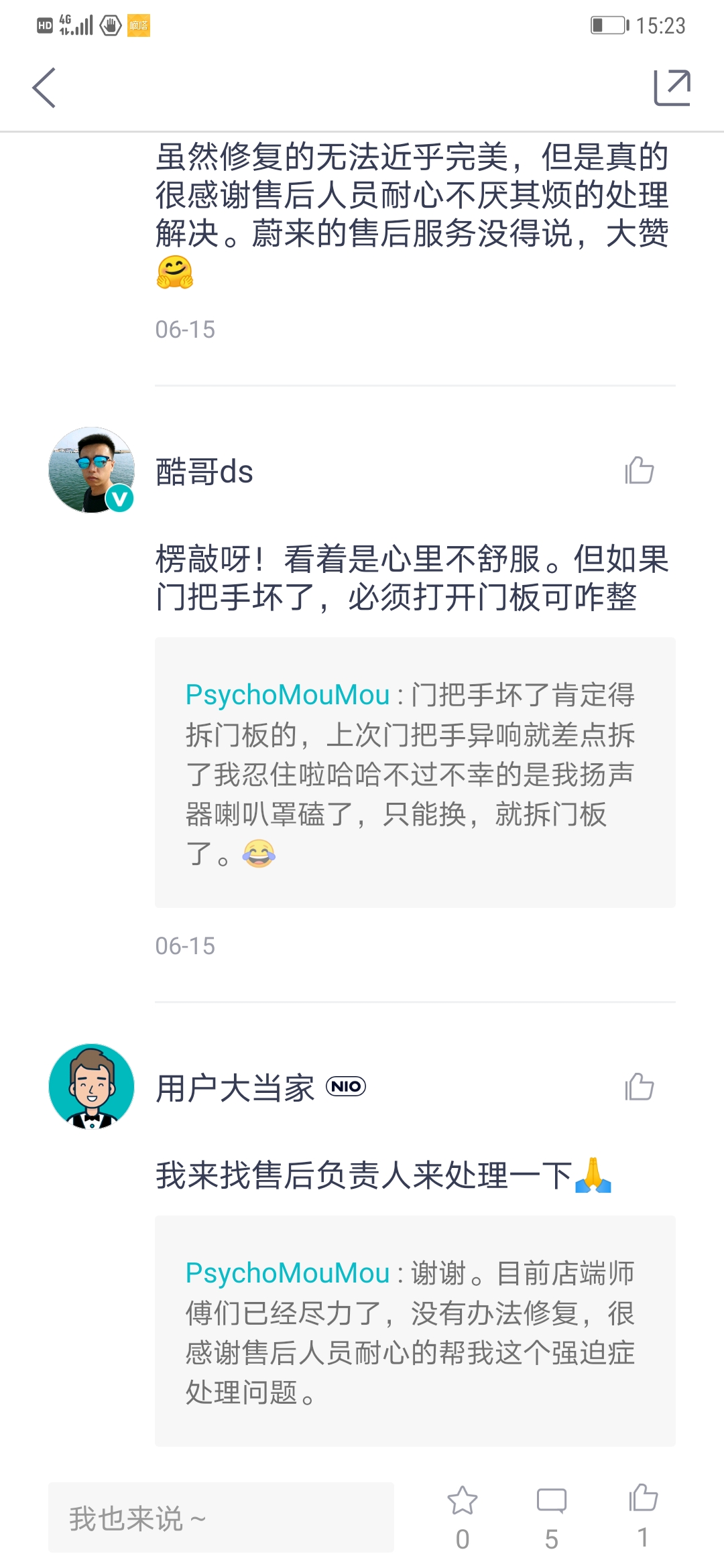Screen dimensions: 724x1568
Task: Like the post with bottom thumbs-up
Action: click(x=643, y=1500)
